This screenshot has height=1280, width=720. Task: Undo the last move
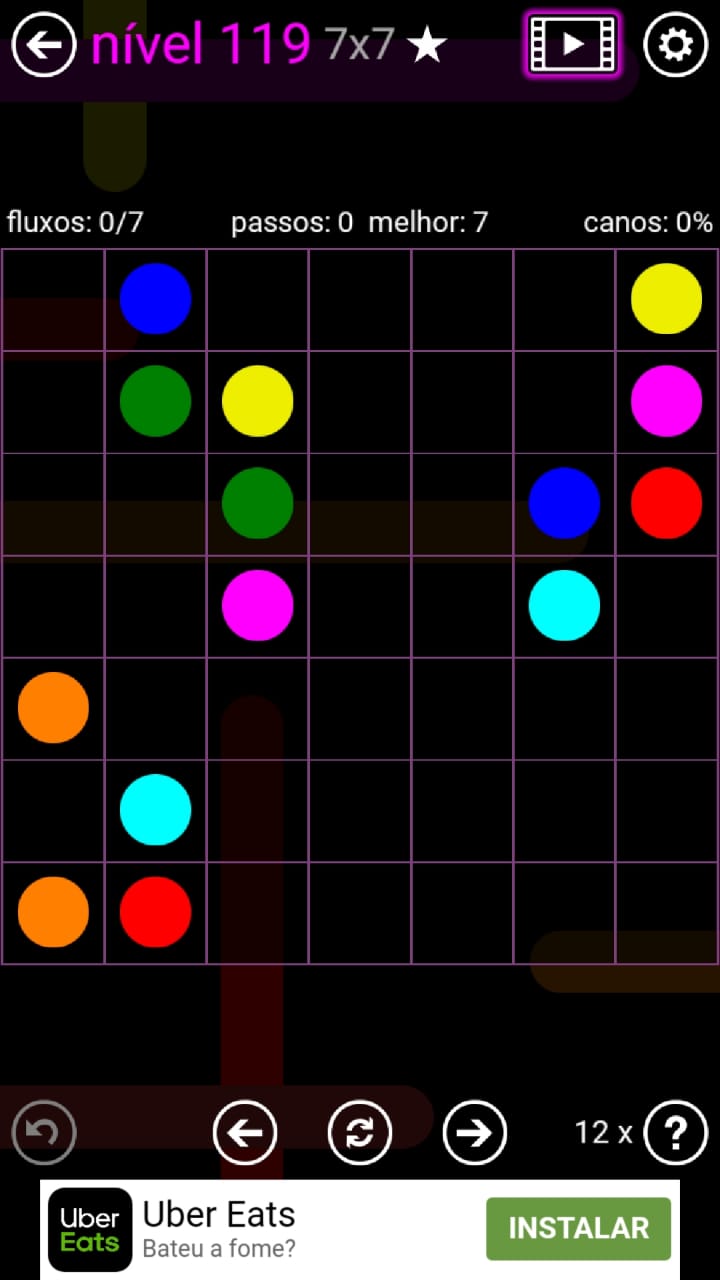pos(44,1132)
